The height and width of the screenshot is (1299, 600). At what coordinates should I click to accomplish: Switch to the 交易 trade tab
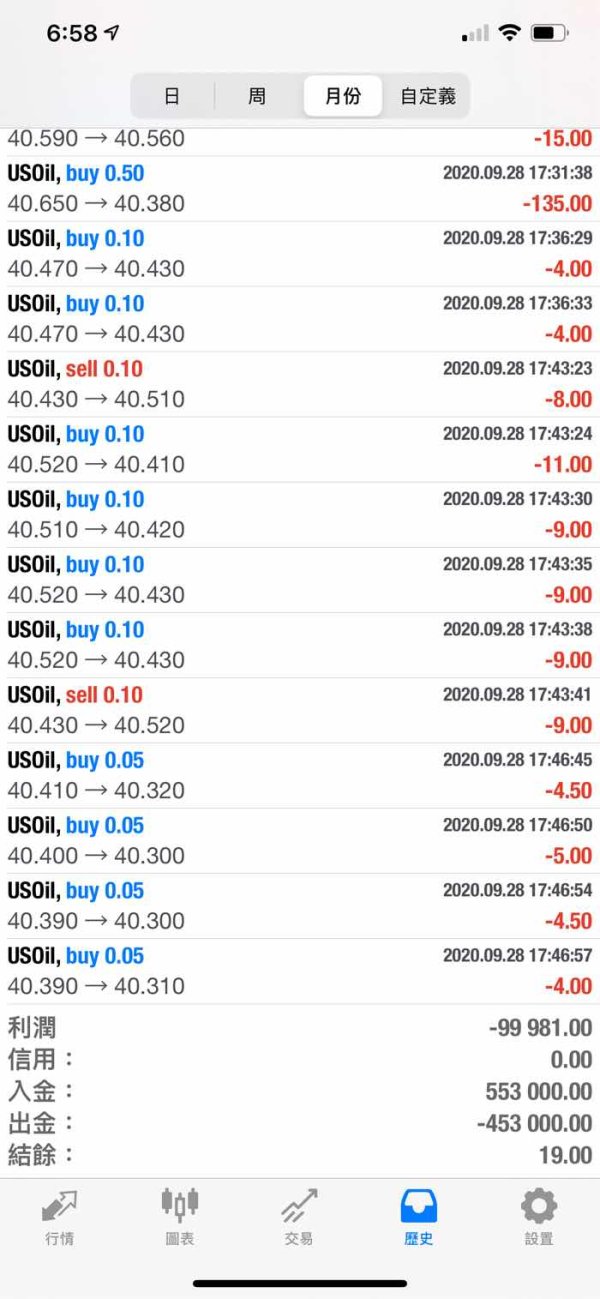(299, 1216)
